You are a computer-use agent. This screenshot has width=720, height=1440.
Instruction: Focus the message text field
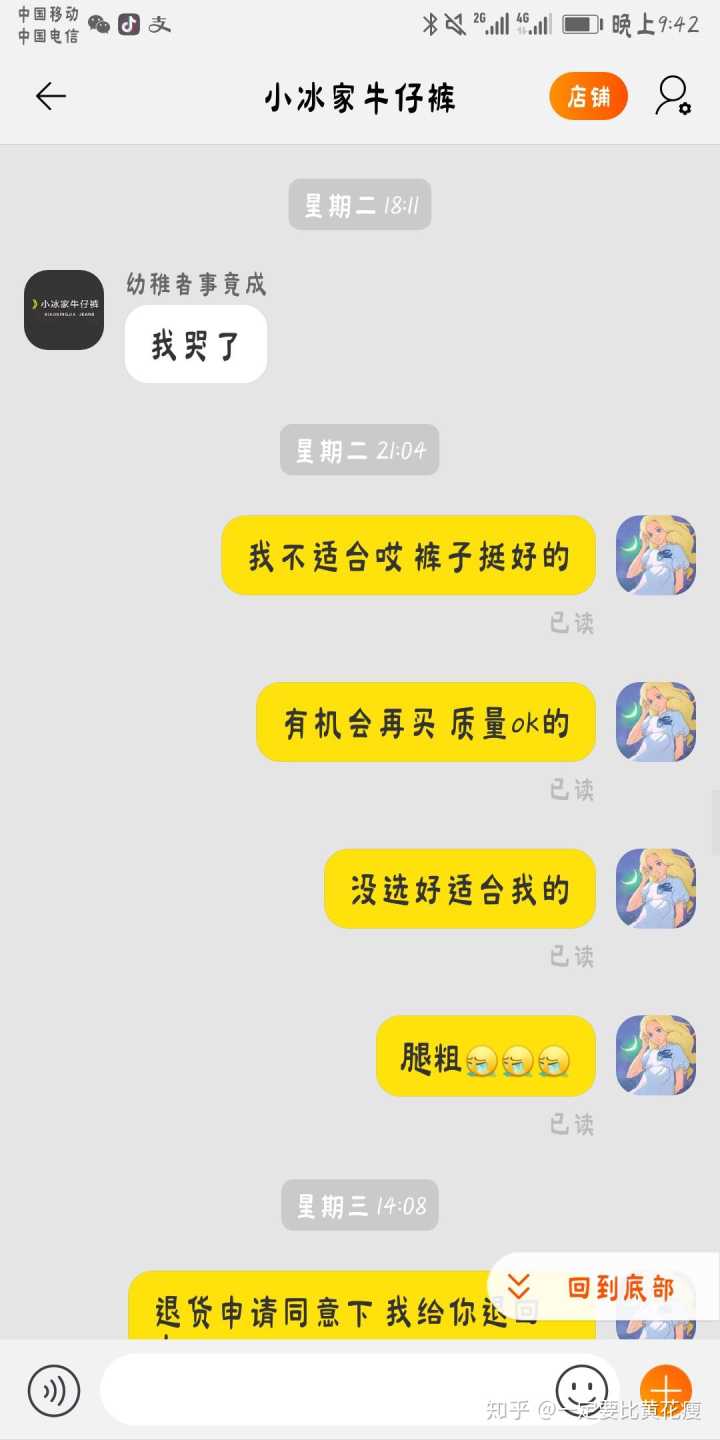[320, 1390]
